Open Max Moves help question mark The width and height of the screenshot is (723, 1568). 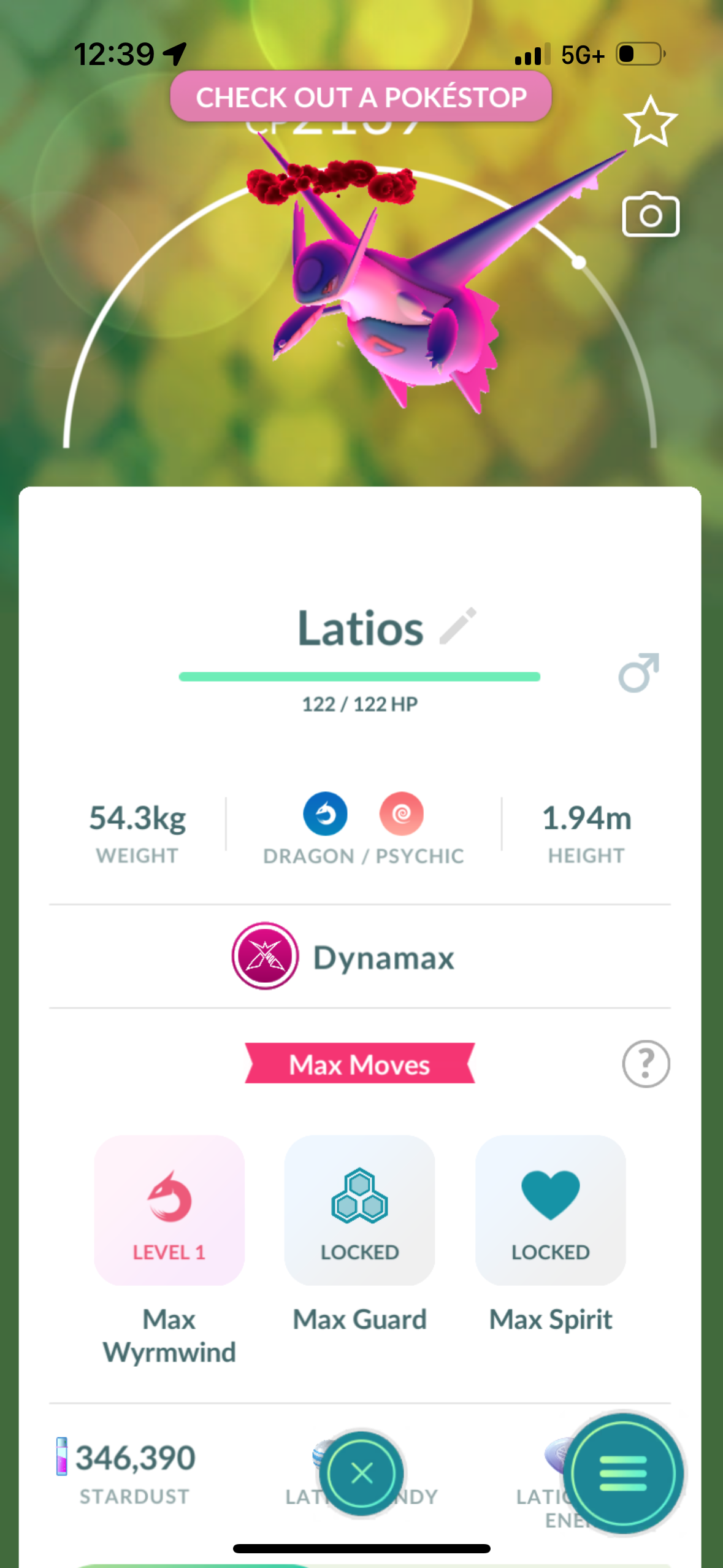(x=645, y=1064)
